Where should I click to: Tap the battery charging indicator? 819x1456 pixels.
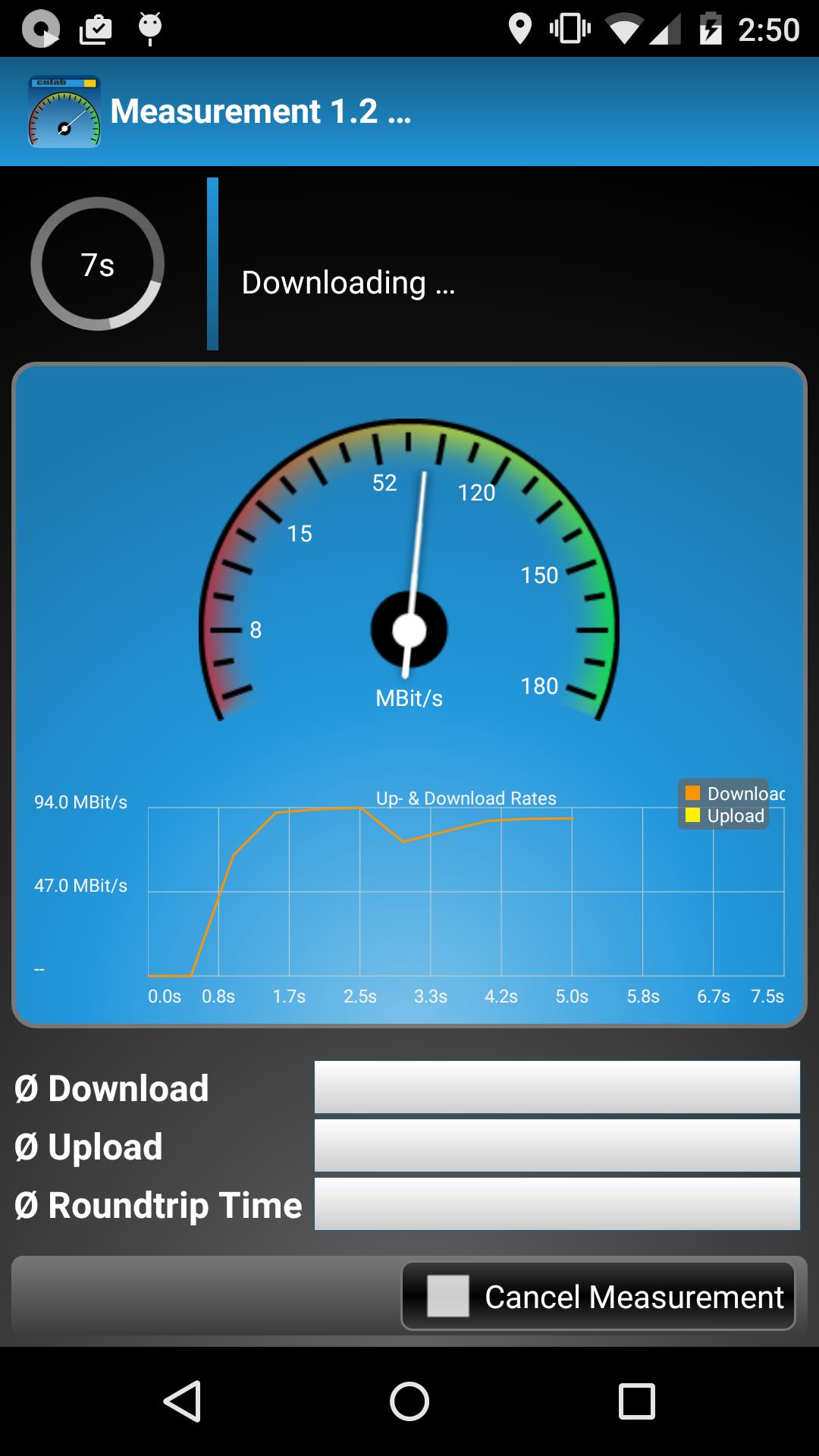(x=711, y=27)
